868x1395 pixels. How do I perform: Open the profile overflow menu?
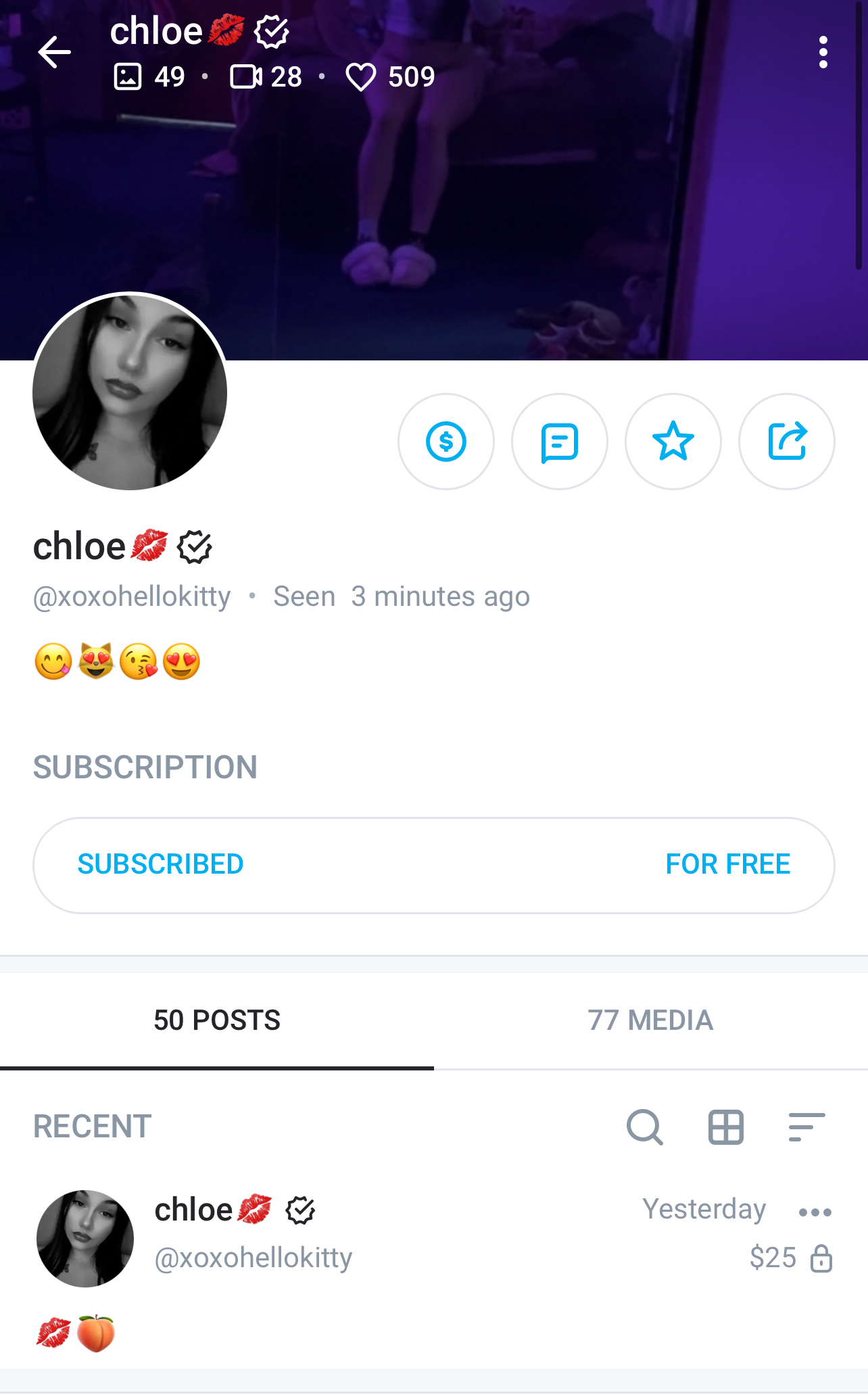[823, 53]
